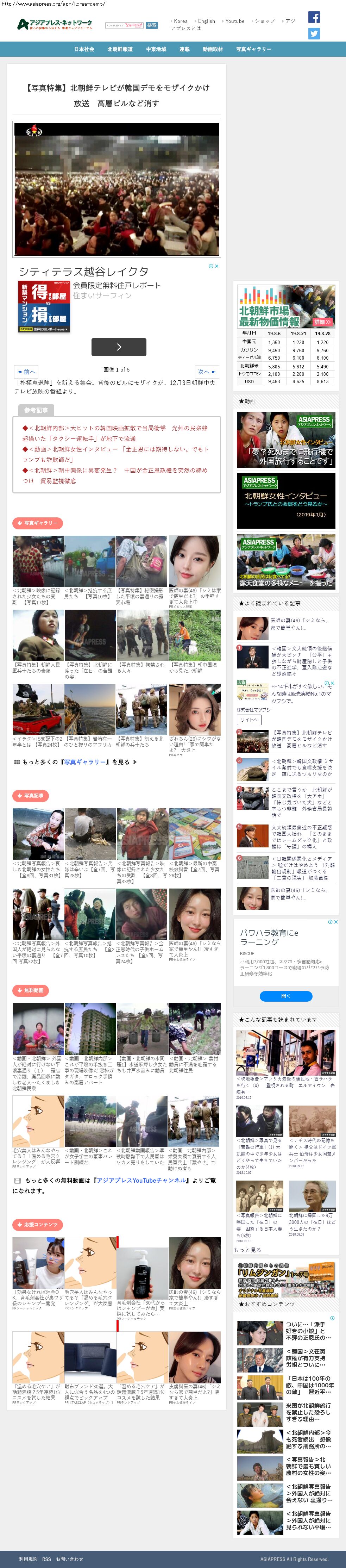Open the 利用規約 footer link
Screen dimensions: 346x1568
coord(28,1558)
